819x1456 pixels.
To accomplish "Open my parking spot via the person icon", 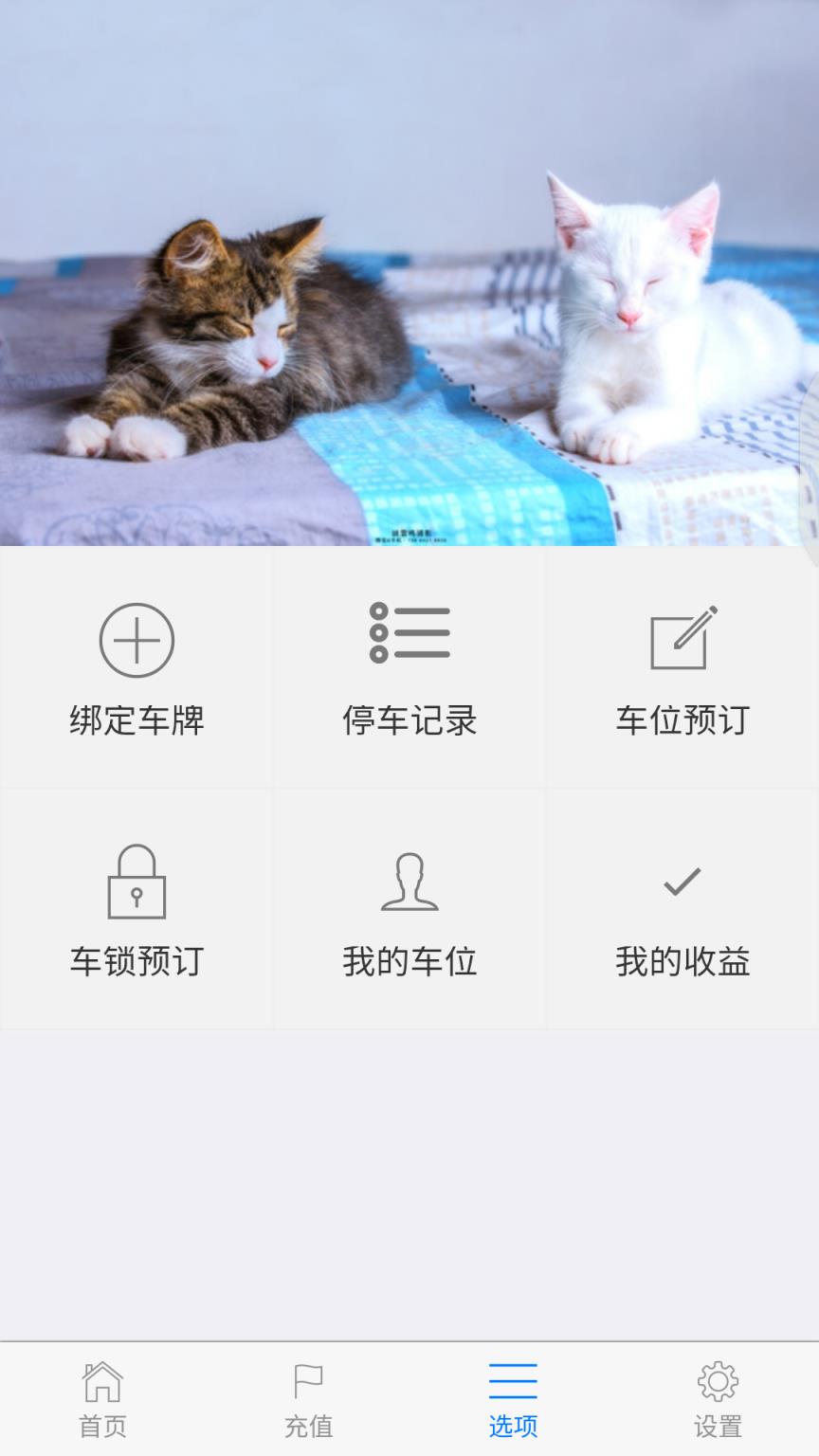I will coord(409,882).
